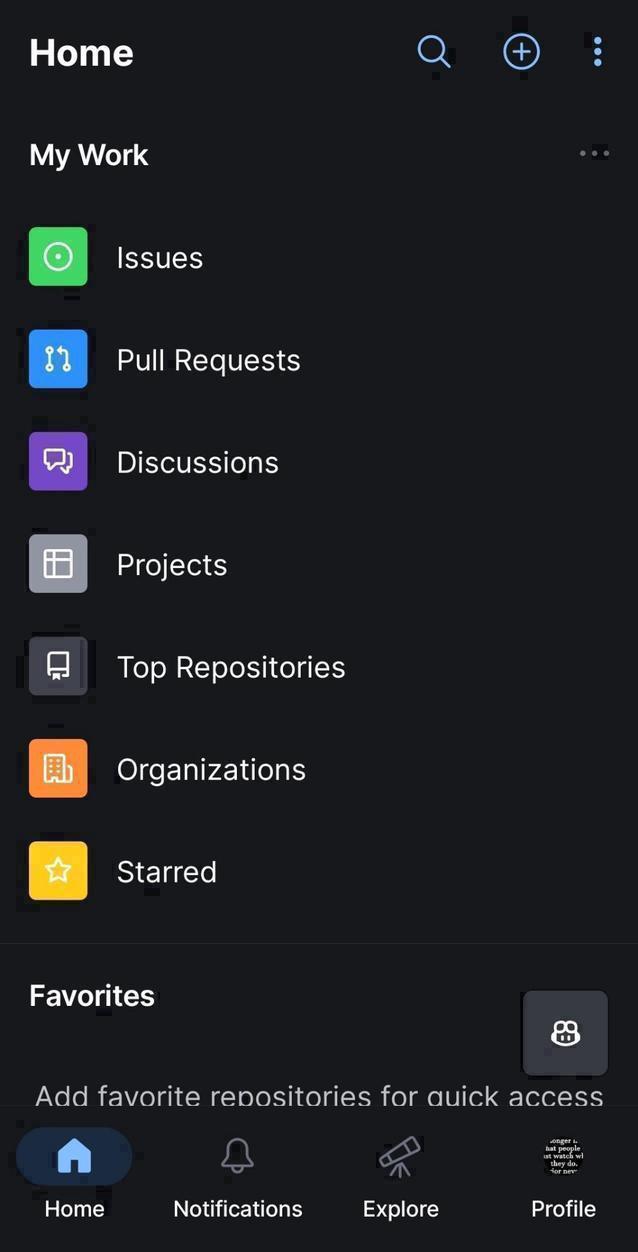Screen dimensions: 638x1252
Task: Open search from the Home header
Action: 433,51
